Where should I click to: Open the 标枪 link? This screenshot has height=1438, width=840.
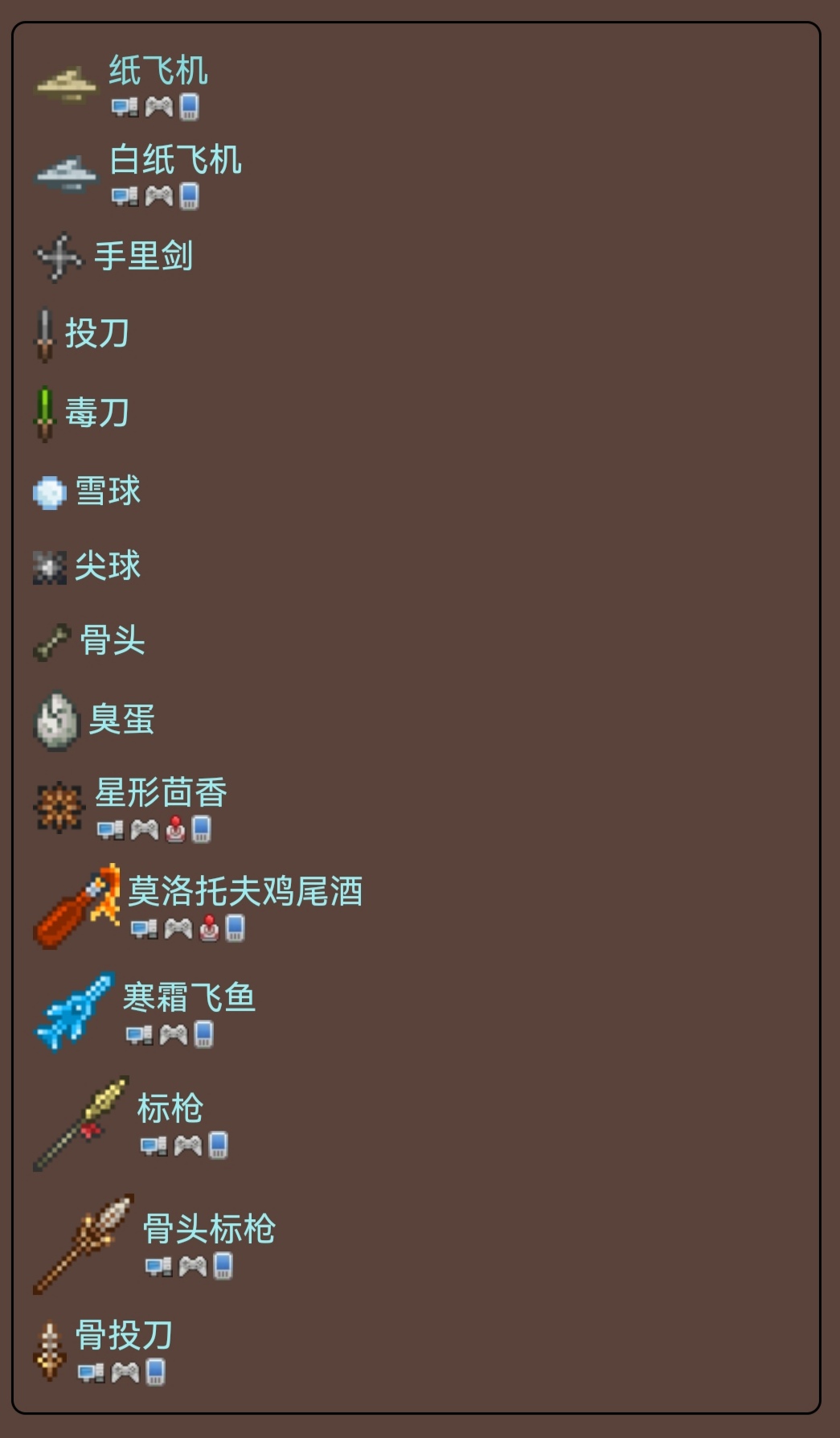click(170, 1108)
